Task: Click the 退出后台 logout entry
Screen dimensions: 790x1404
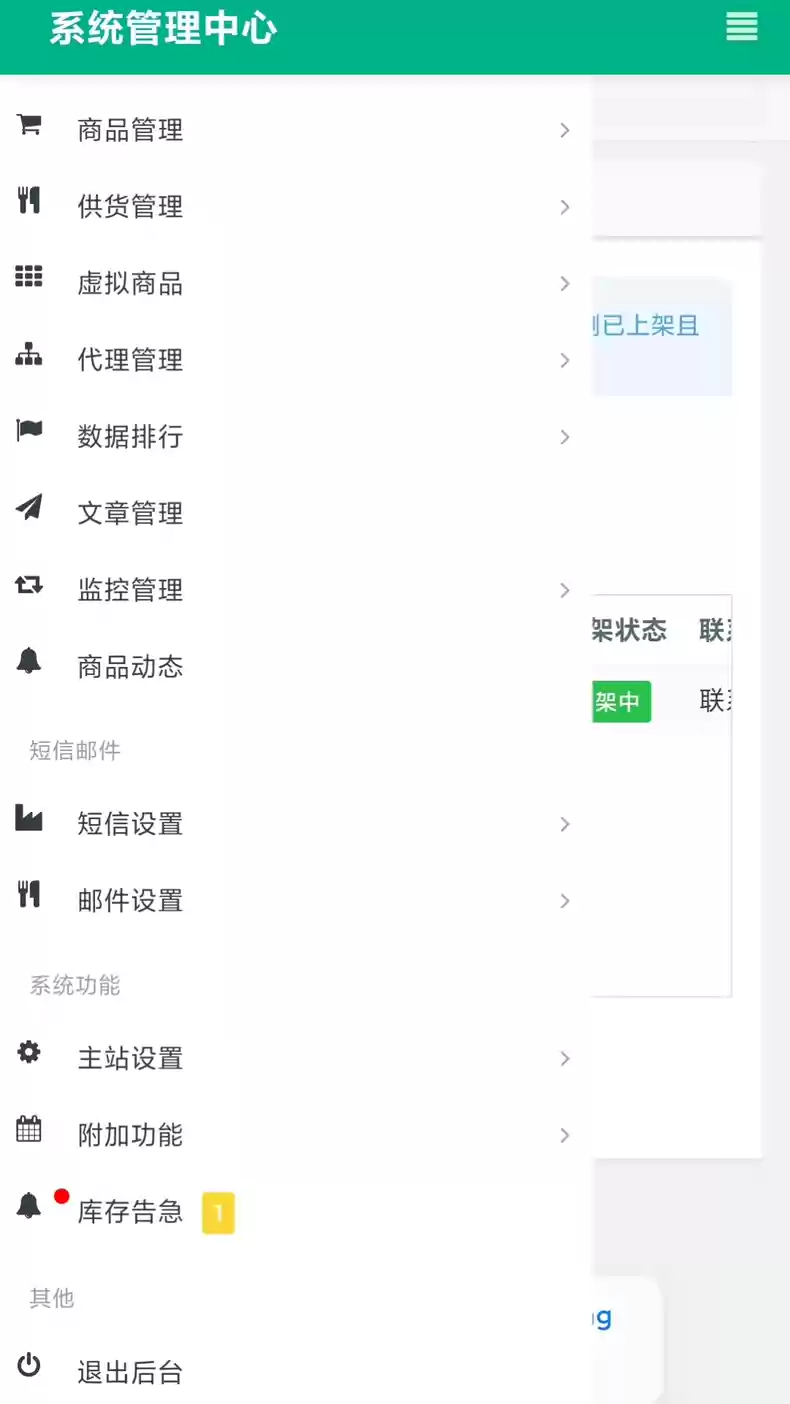Action: pyautogui.click(x=129, y=1373)
